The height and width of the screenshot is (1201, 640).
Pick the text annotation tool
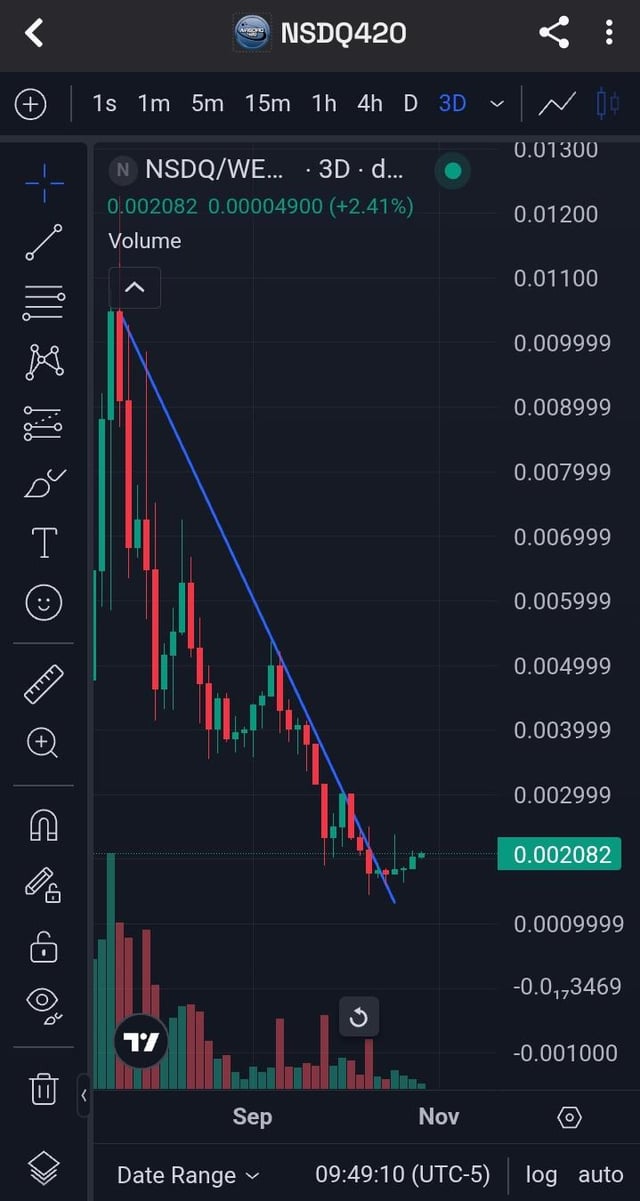[44, 543]
